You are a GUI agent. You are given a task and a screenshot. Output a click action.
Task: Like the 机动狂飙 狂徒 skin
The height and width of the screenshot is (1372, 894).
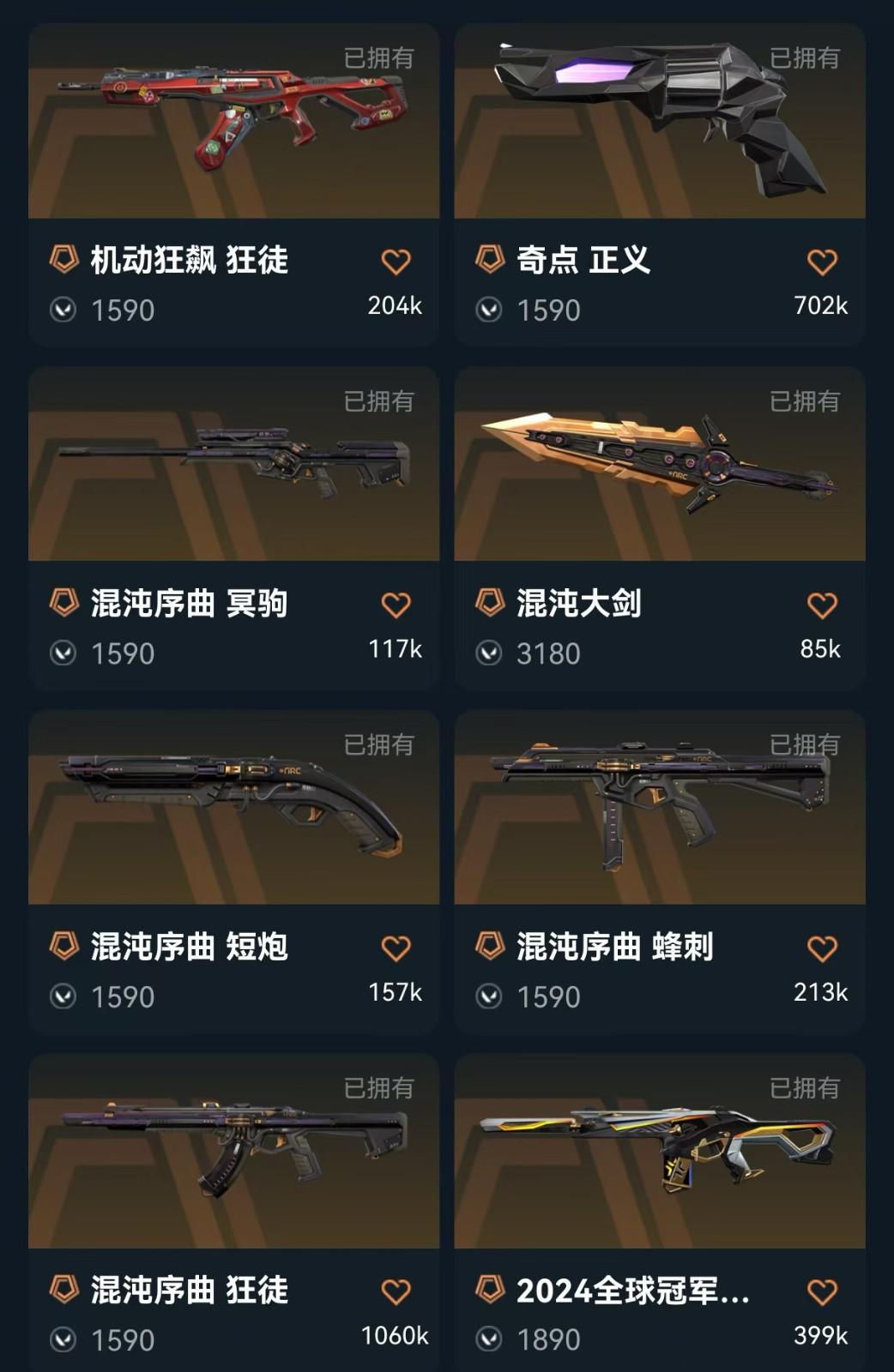tap(396, 262)
